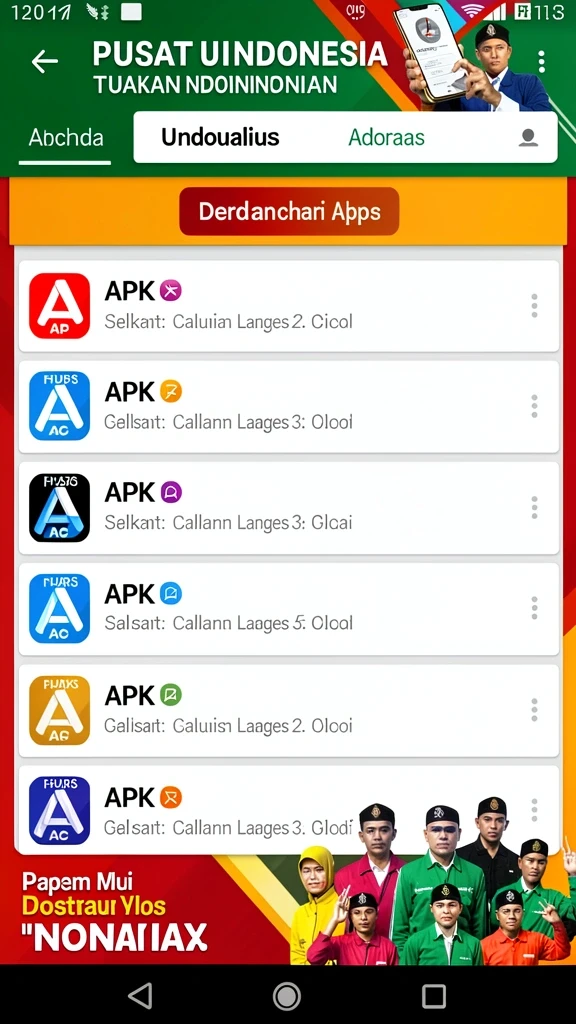Open the profile icon beside Adoraas
576x1024 pixels.
tap(528, 137)
